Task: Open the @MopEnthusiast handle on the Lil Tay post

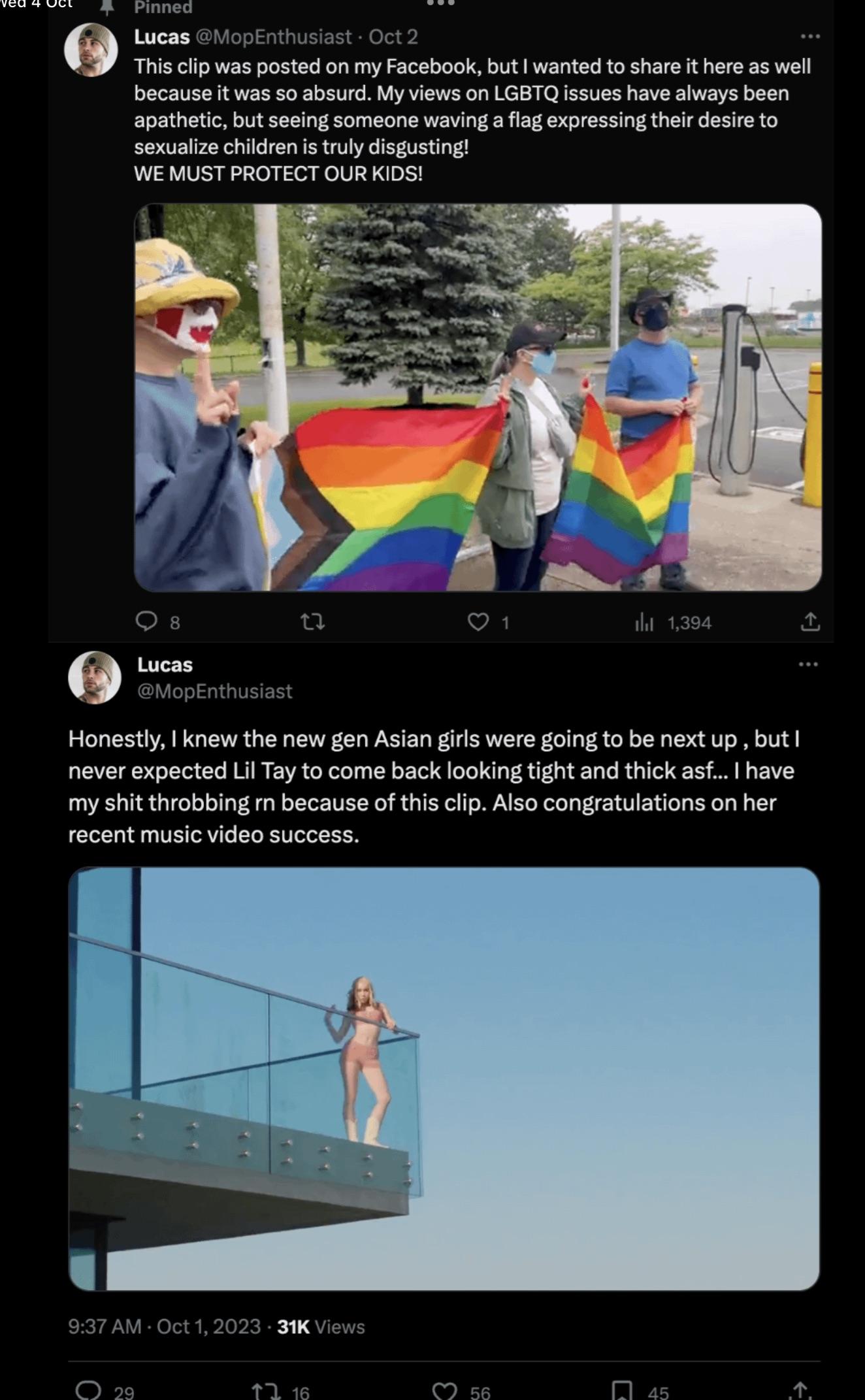Action: 214,691
